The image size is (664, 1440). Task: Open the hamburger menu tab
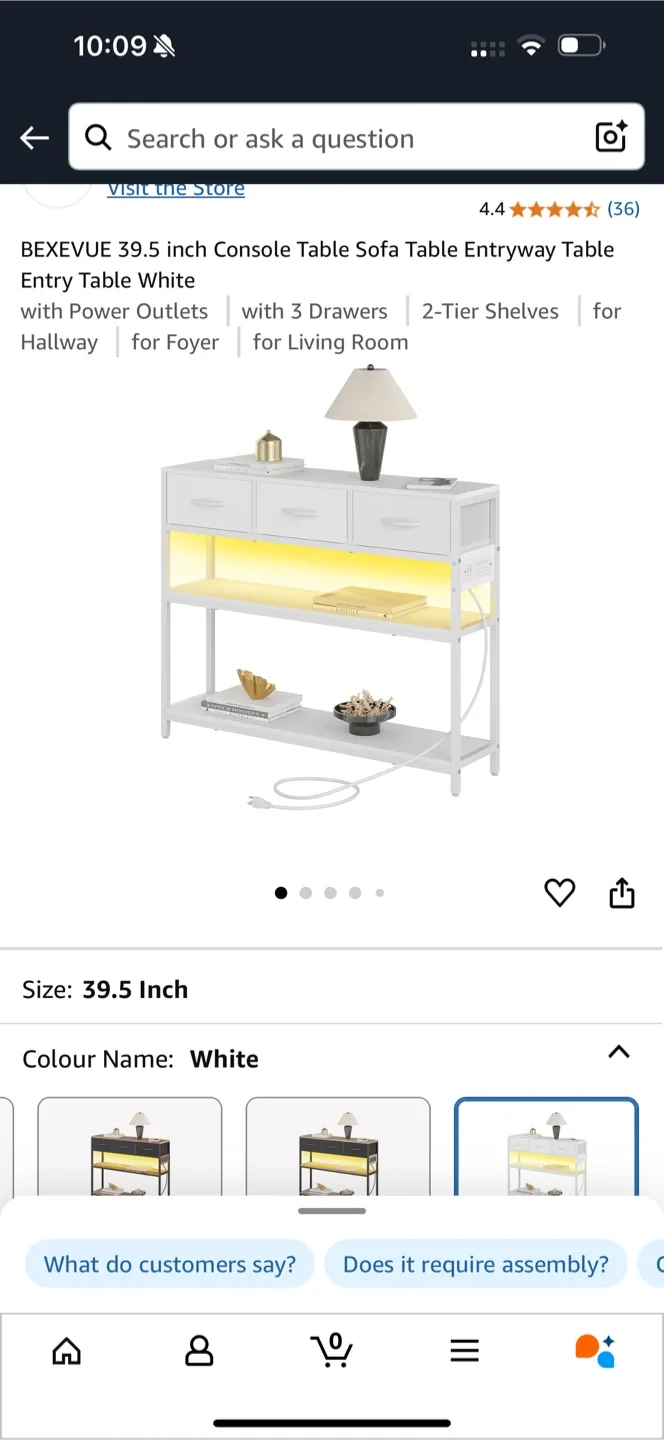(x=464, y=1352)
